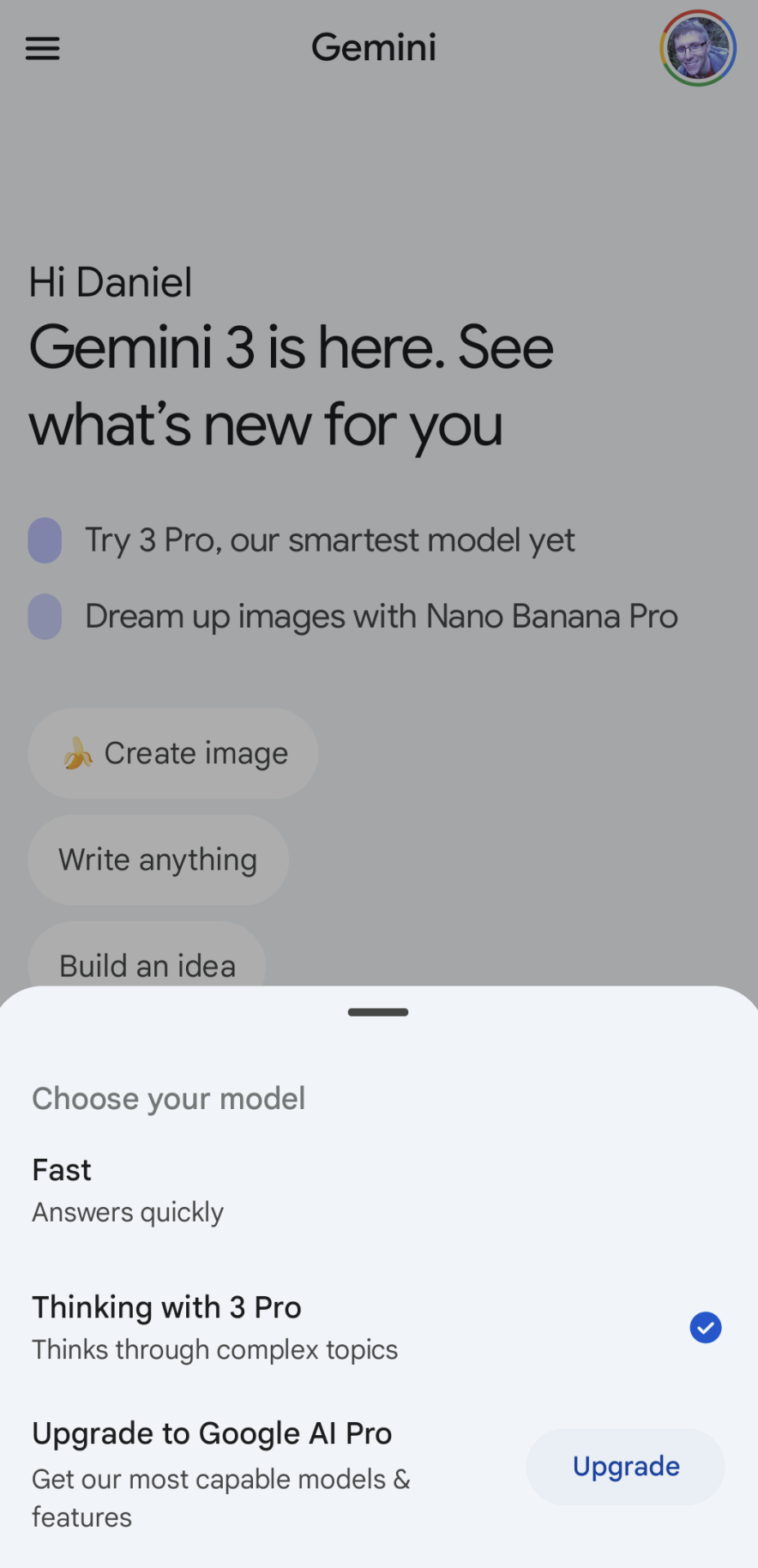Open the account profile picture
This screenshot has width=758, height=1568.
click(697, 48)
